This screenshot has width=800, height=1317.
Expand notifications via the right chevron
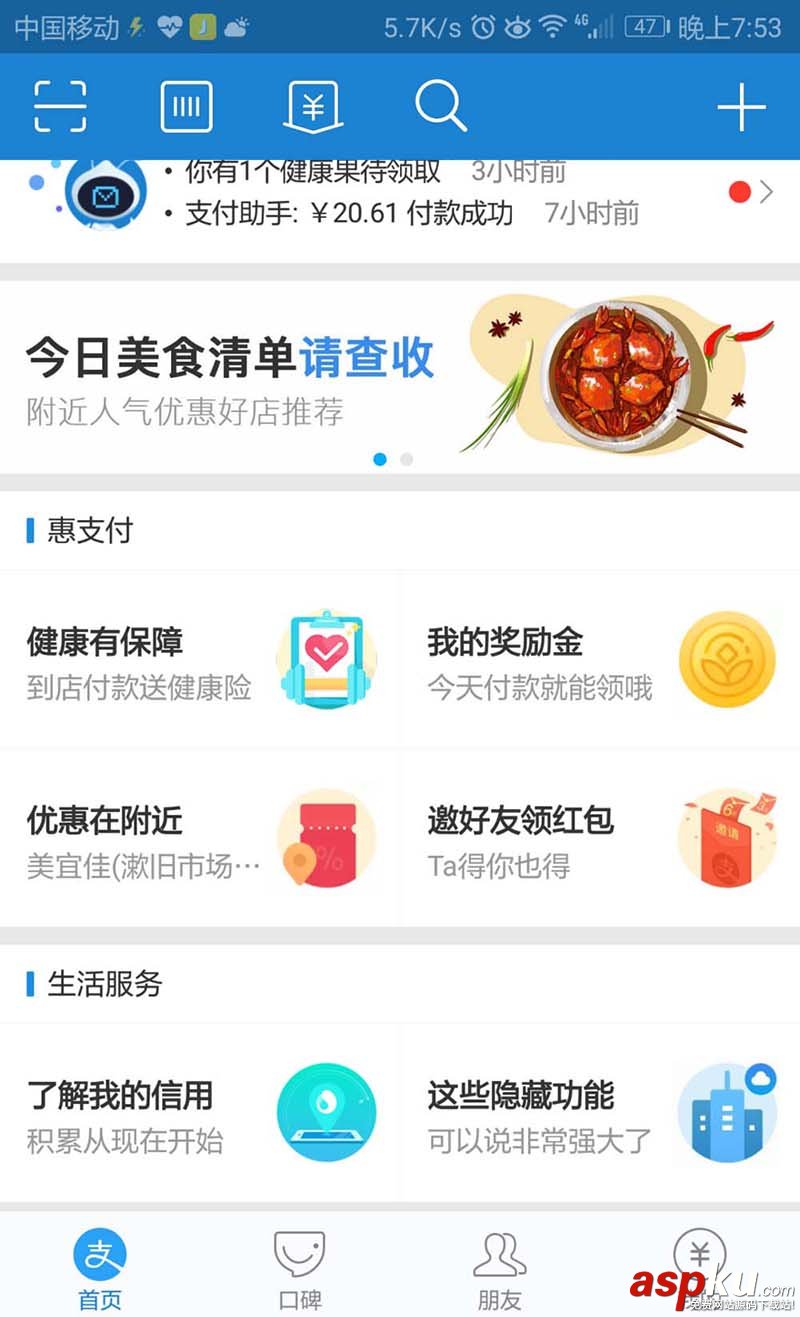coord(766,191)
